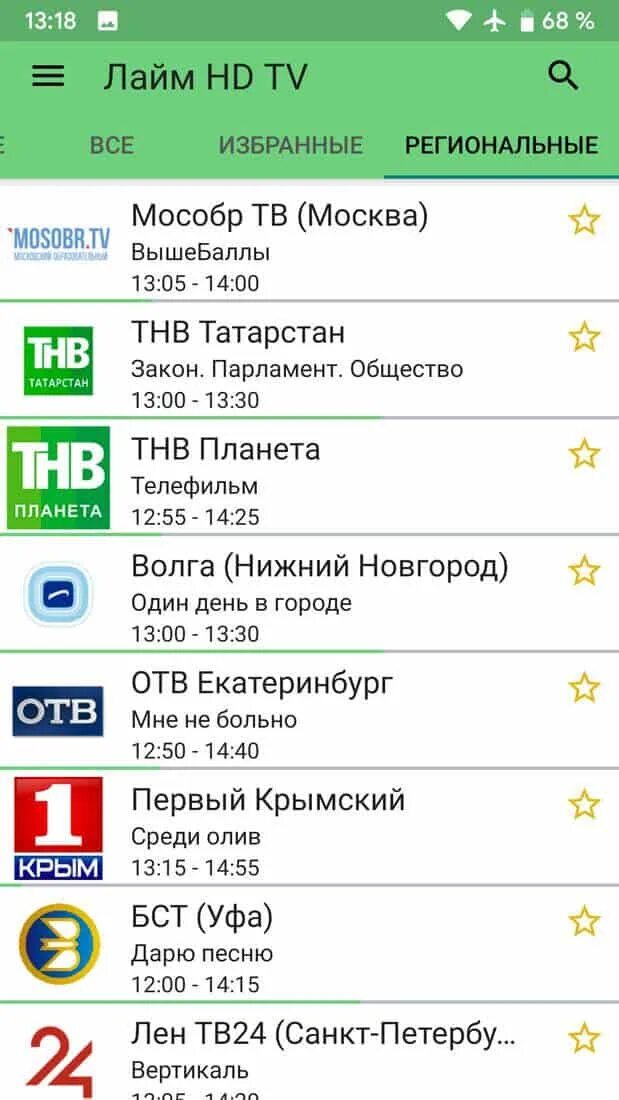Image resolution: width=619 pixels, height=1100 pixels.
Task: Switch to the ВСЕ tab
Action: point(111,145)
